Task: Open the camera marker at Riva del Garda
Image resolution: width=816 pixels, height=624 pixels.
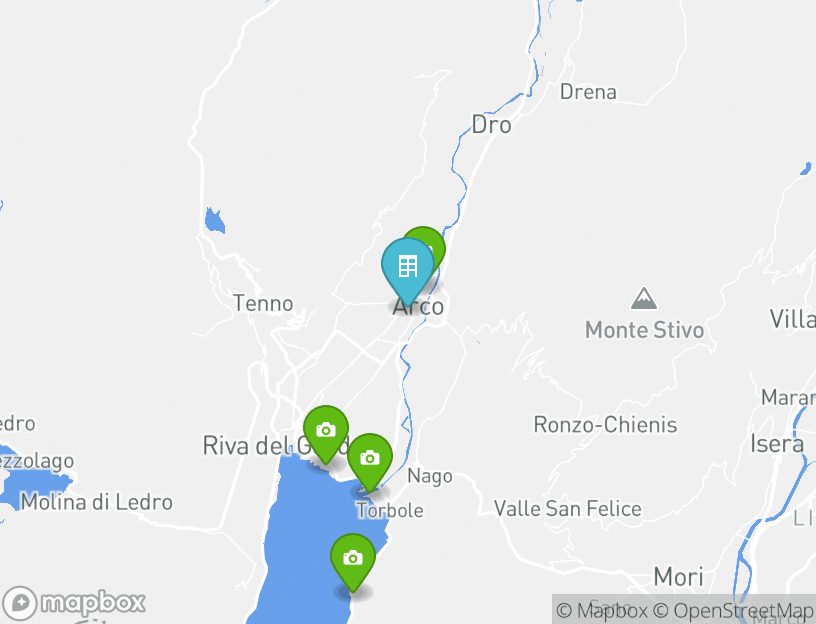Action: [x=325, y=431]
